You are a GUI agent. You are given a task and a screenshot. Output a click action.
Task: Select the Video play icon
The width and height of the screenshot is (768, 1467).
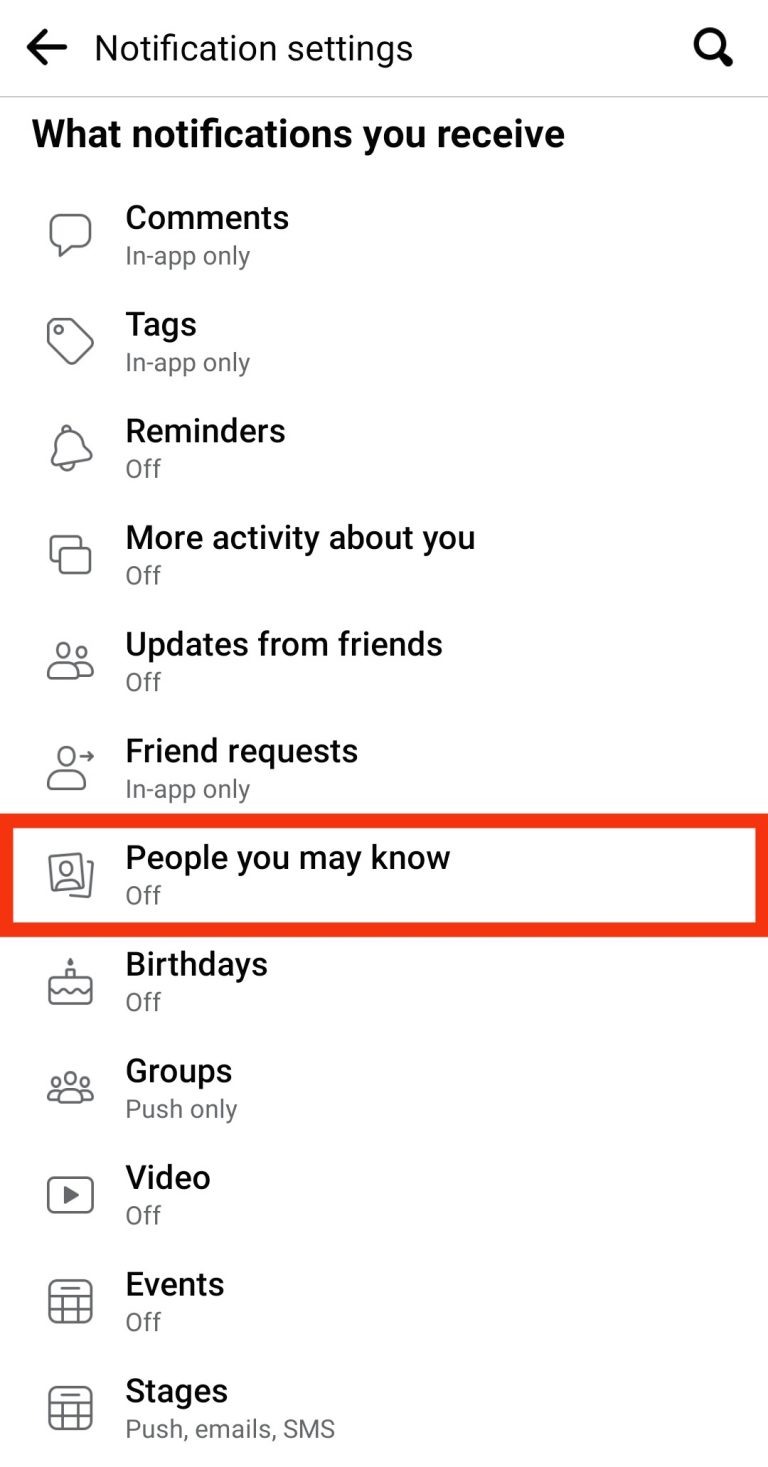point(69,1194)
